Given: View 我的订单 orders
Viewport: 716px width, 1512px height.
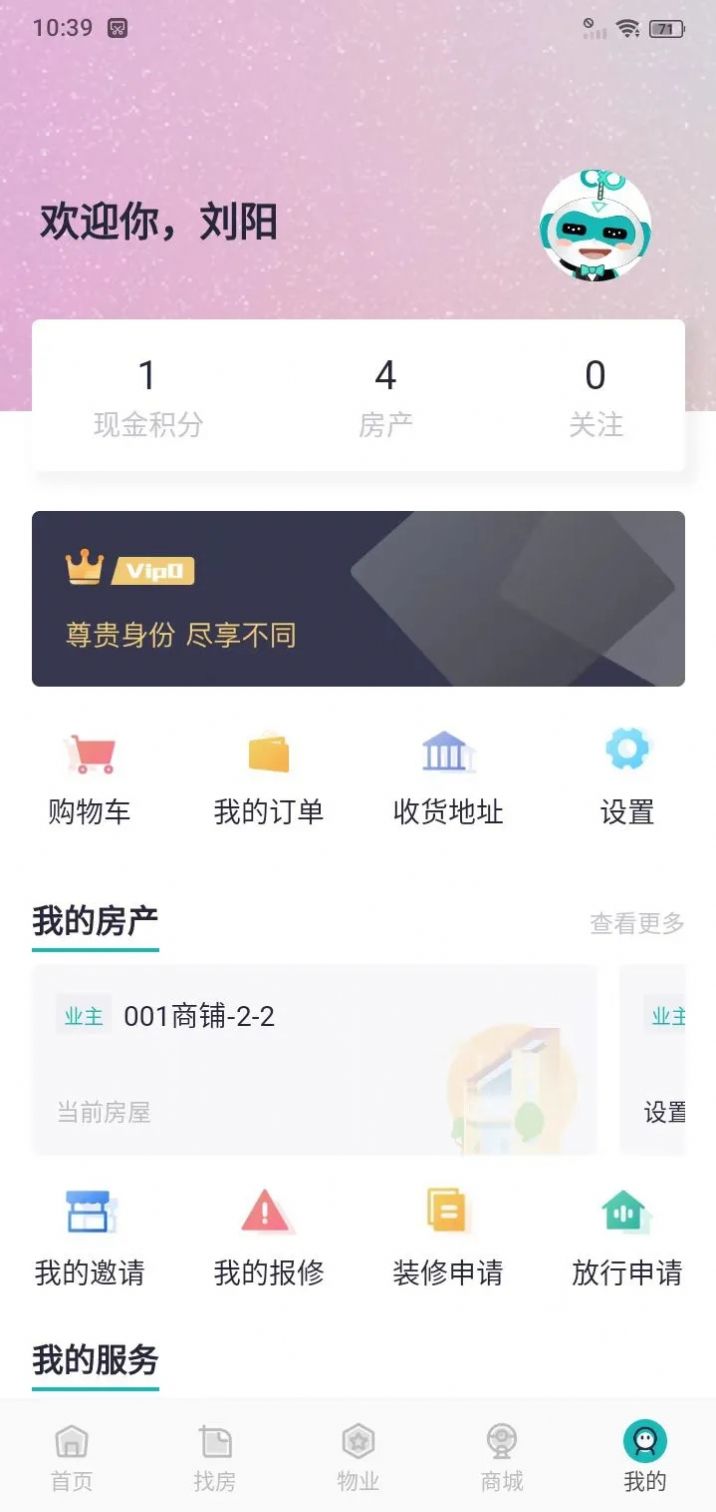Looking at the screenshot, I should click(268, 778).
